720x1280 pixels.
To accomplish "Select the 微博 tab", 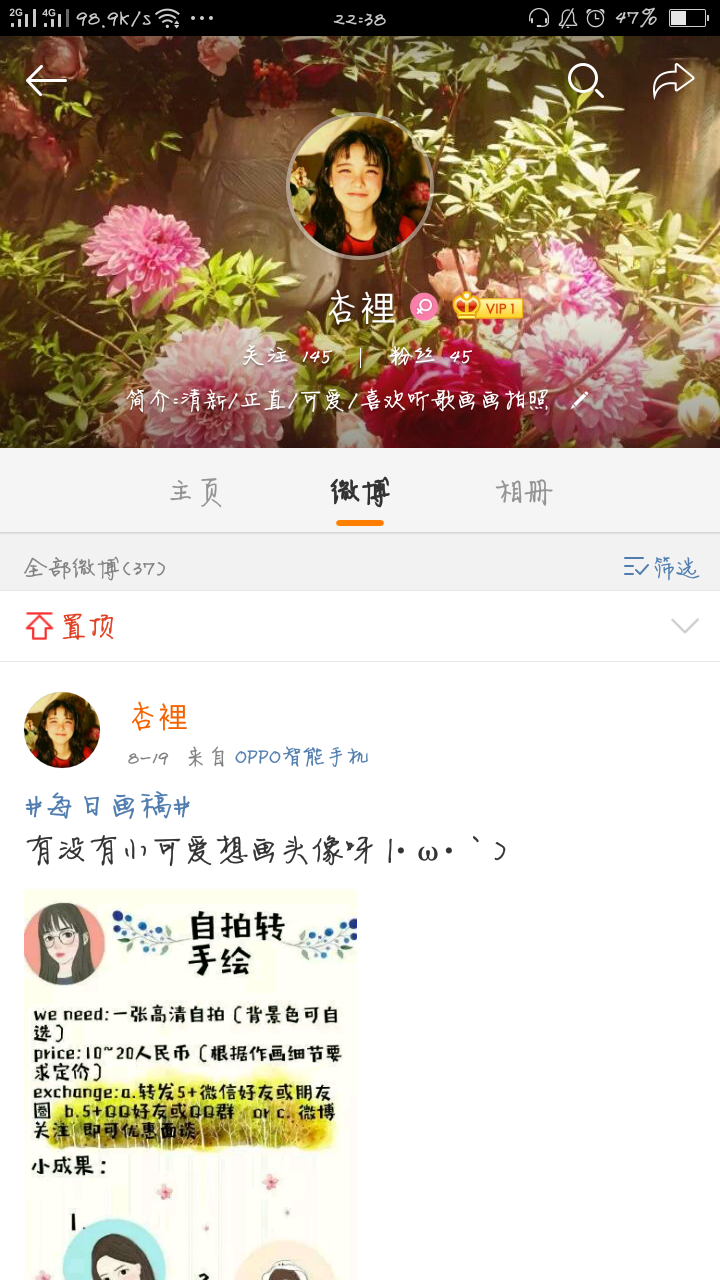I will pyautogui.click(x=360, y=492).
